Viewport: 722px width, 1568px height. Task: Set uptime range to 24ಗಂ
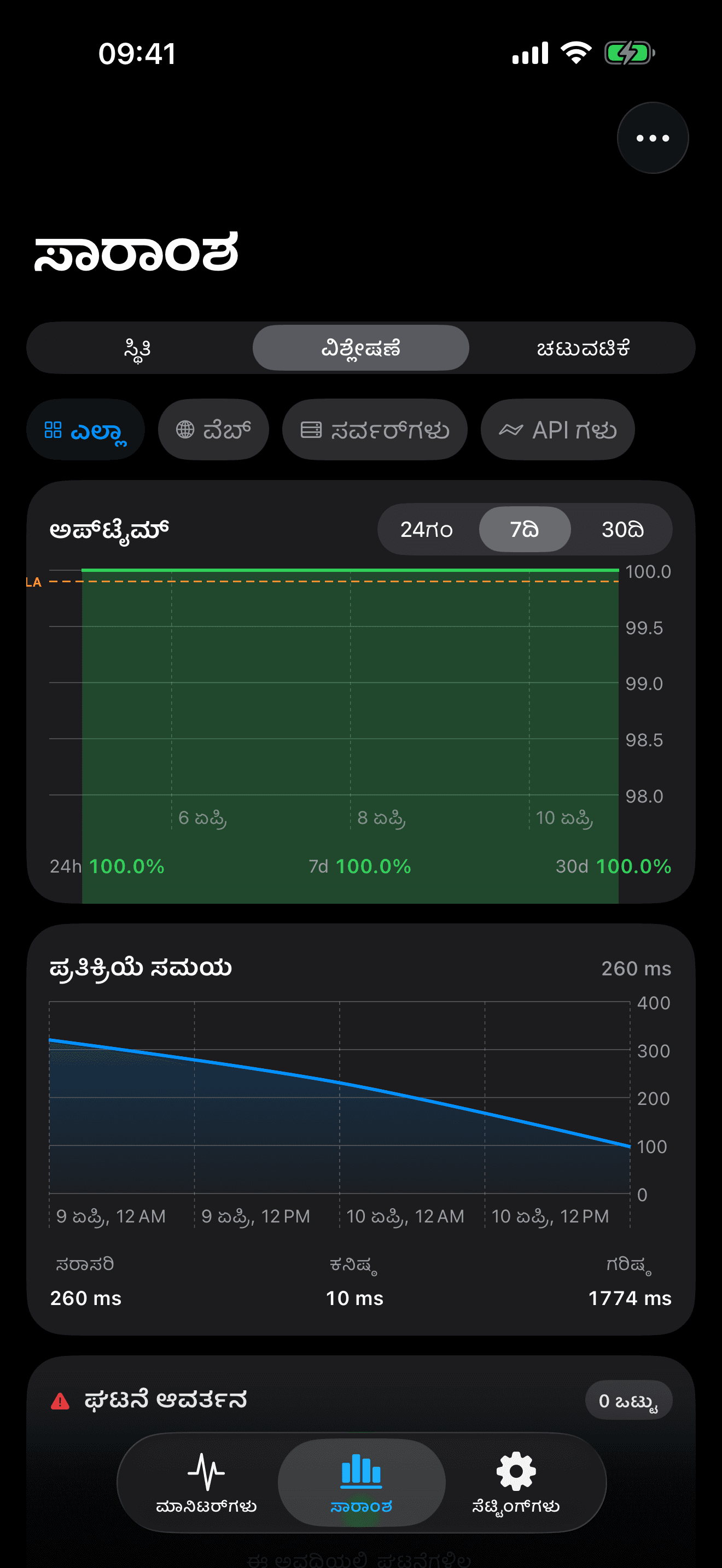[426, 530]
